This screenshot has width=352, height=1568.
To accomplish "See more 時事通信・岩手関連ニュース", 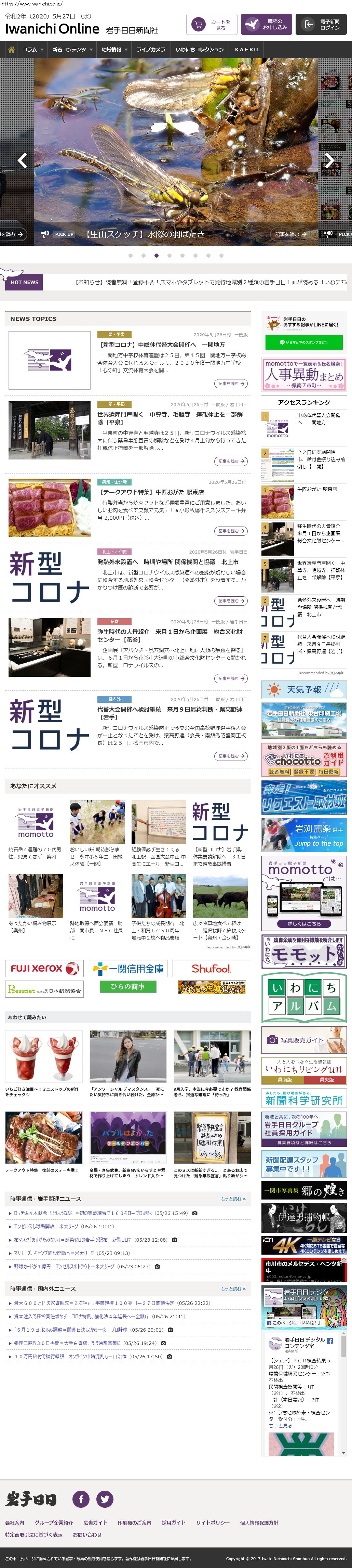I will click(x=233, y=1198).
